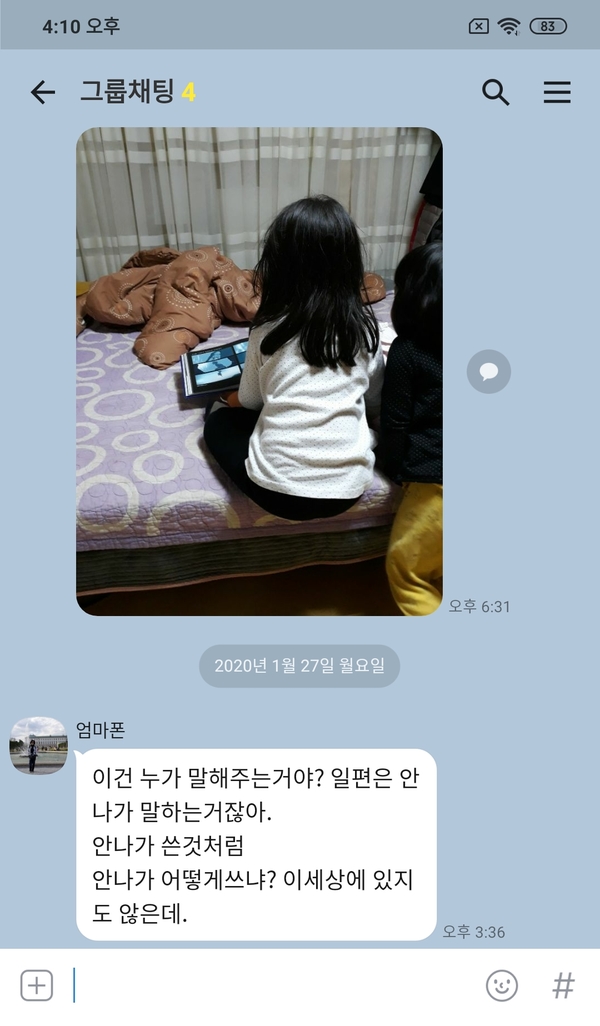Open the plus attachment menu
Viewport: 600px width, 1026px height.
click(37, 985)
